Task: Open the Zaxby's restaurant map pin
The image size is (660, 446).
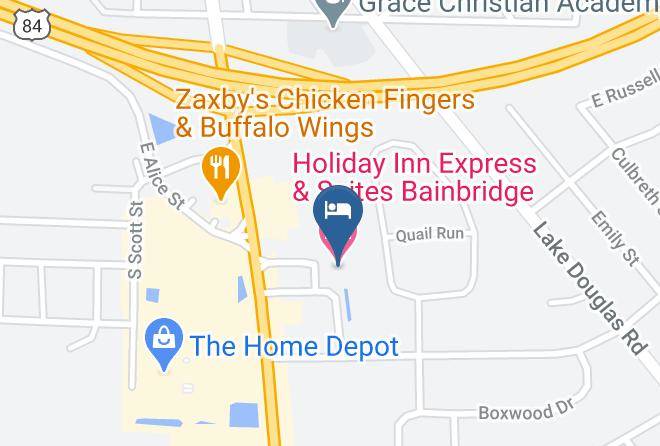Action: pos(221,172)
